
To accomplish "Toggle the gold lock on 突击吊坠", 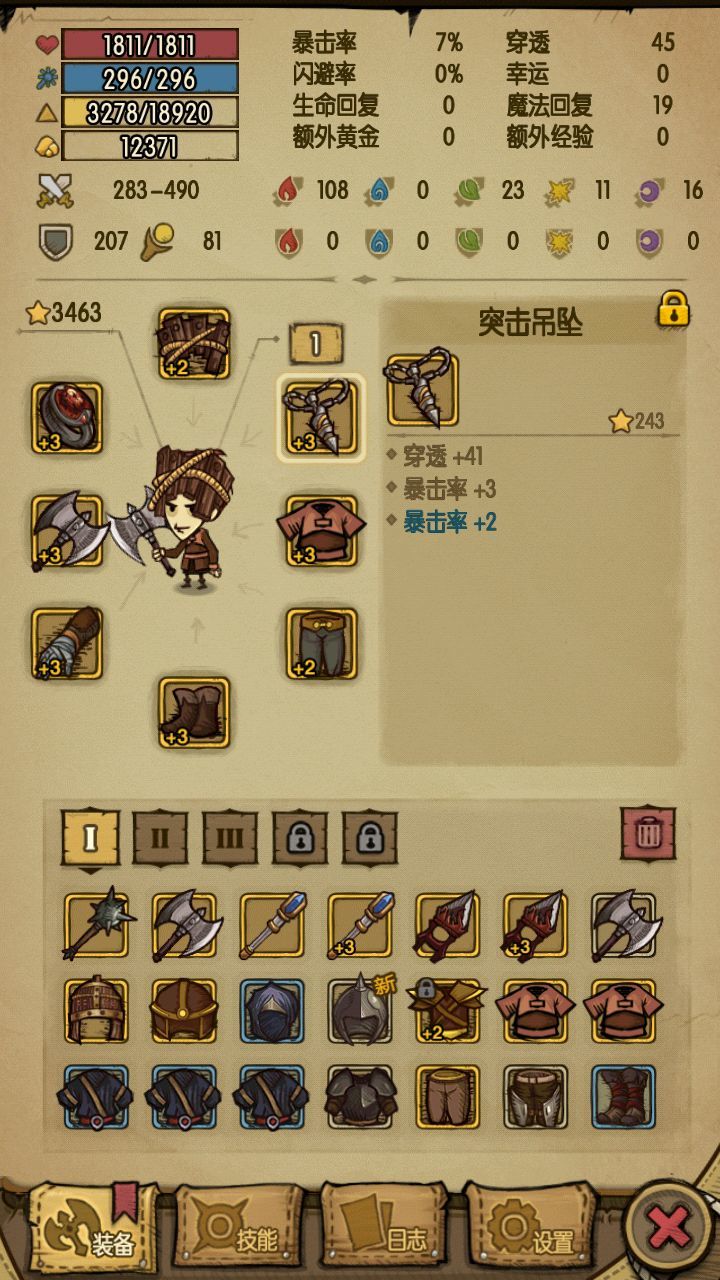I will click(674, 310).
